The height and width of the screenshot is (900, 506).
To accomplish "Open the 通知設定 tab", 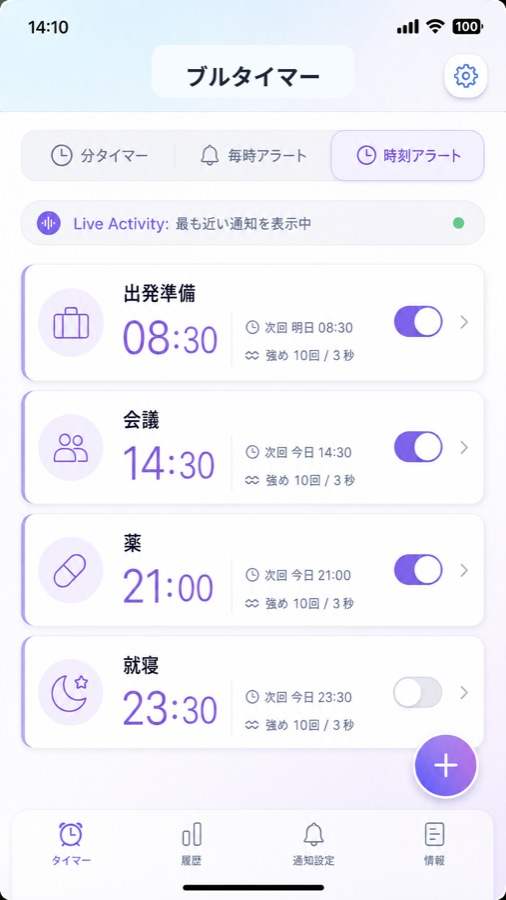I will click(313, 844).
